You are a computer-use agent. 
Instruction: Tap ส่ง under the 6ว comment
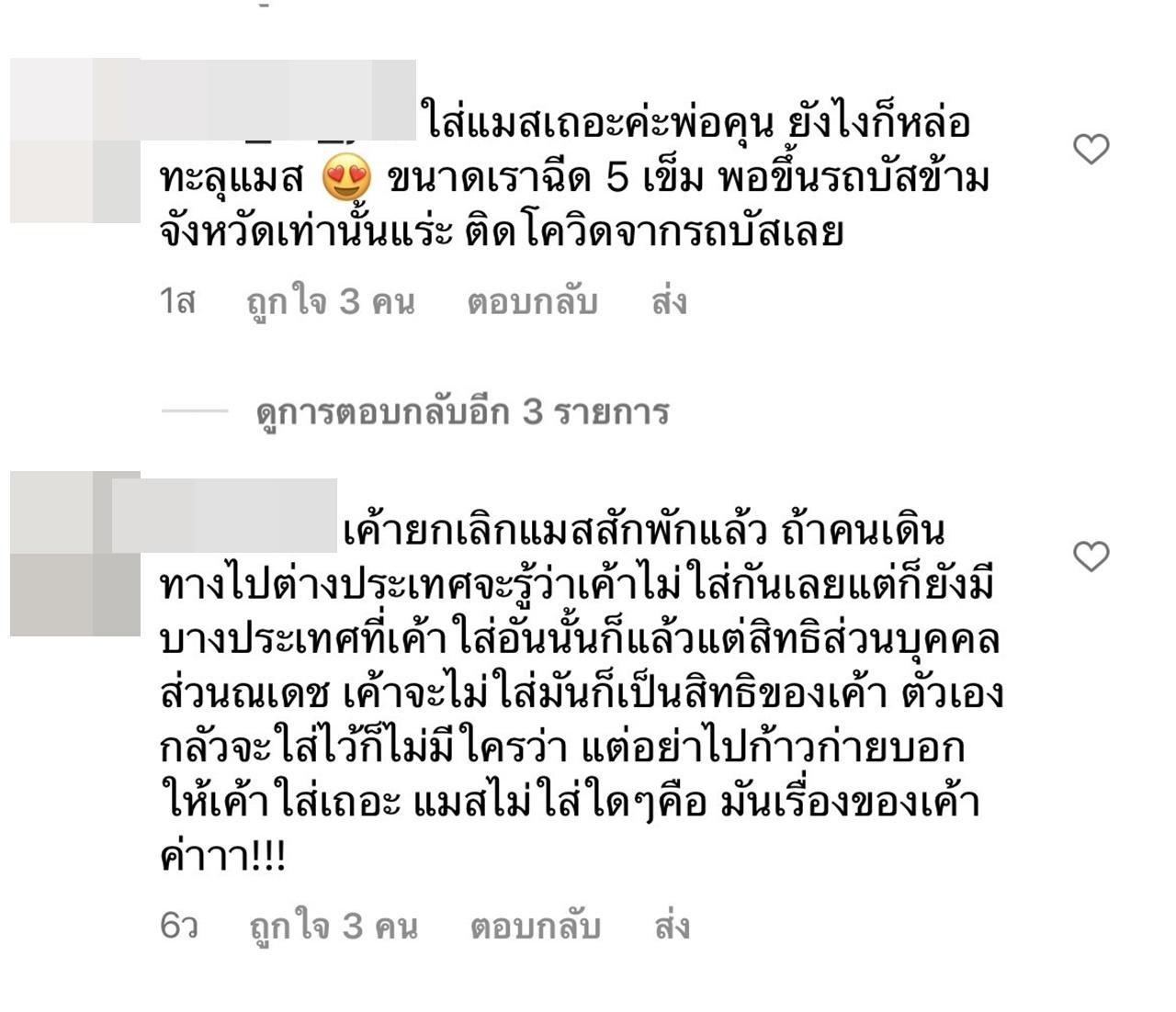672,926
